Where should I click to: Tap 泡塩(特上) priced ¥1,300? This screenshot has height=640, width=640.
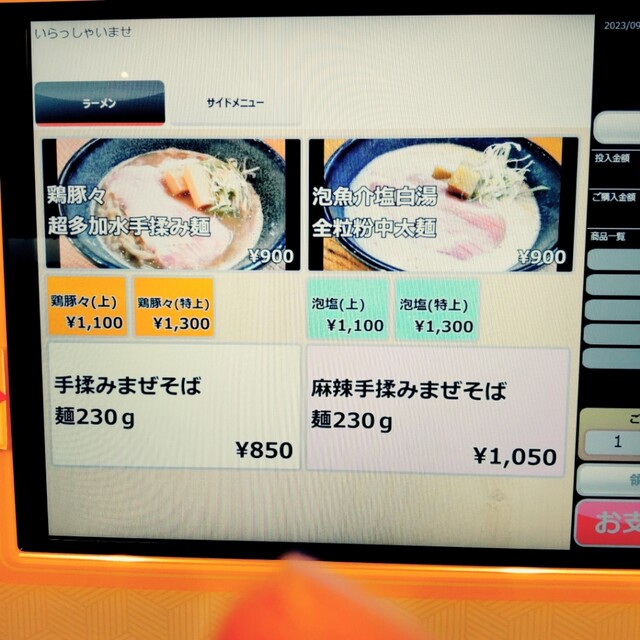pyautogui.click(x=436, y=310)
